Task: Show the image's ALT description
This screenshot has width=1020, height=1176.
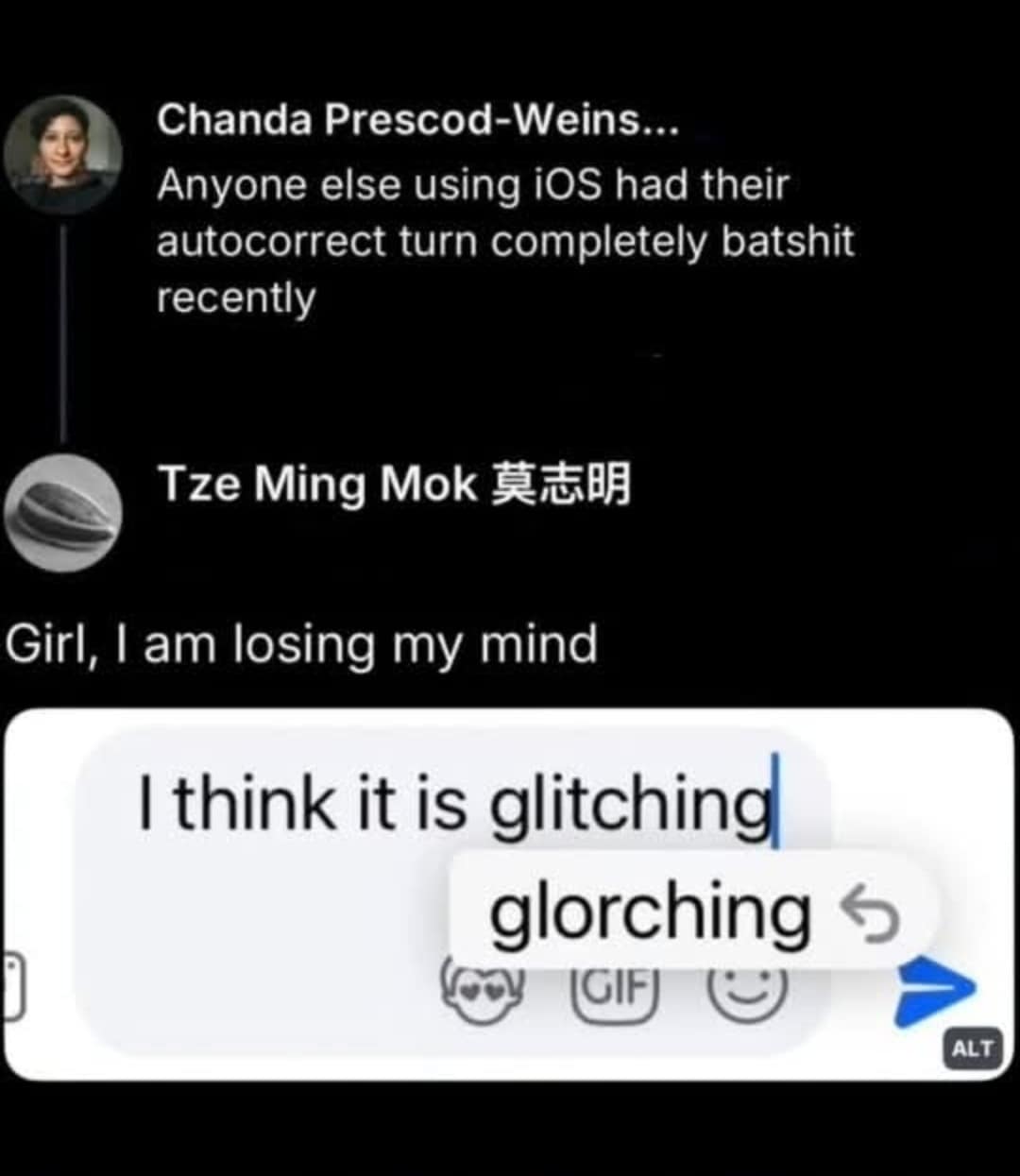Action: [972, 1048]
